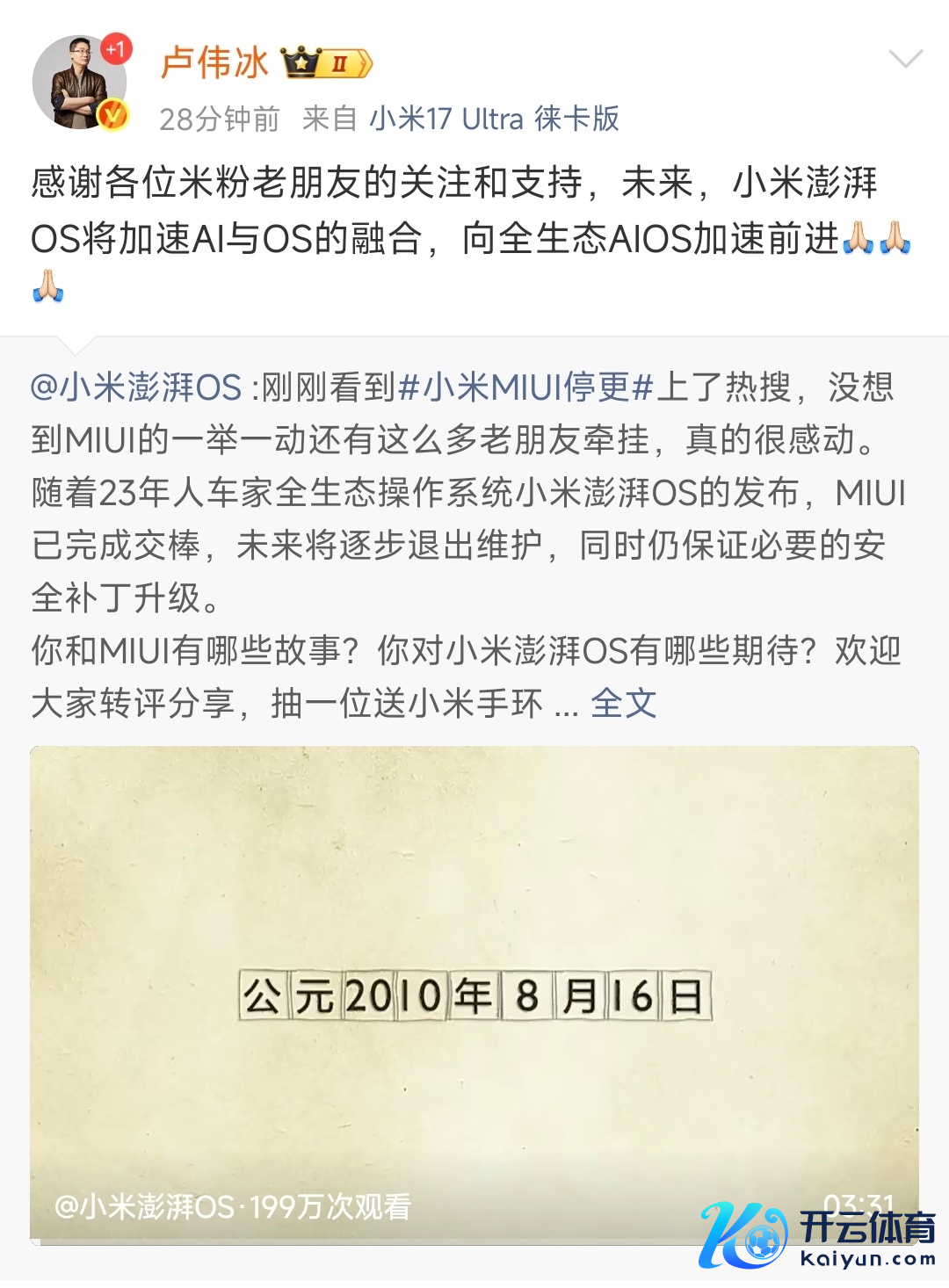
Task: Open the @小米澎湃OS mention
Action: 136,387
